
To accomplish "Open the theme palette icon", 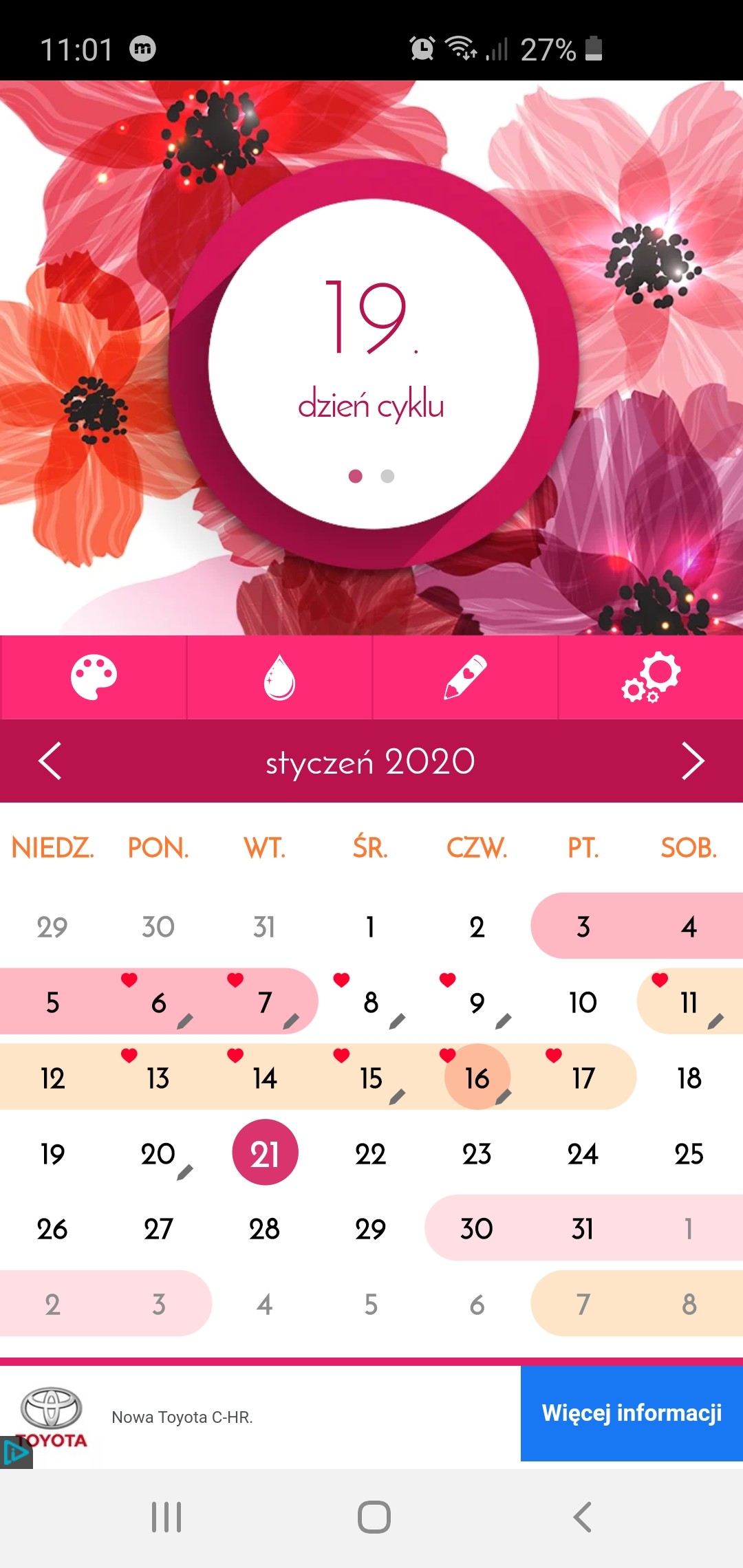I will pos(94,677).
